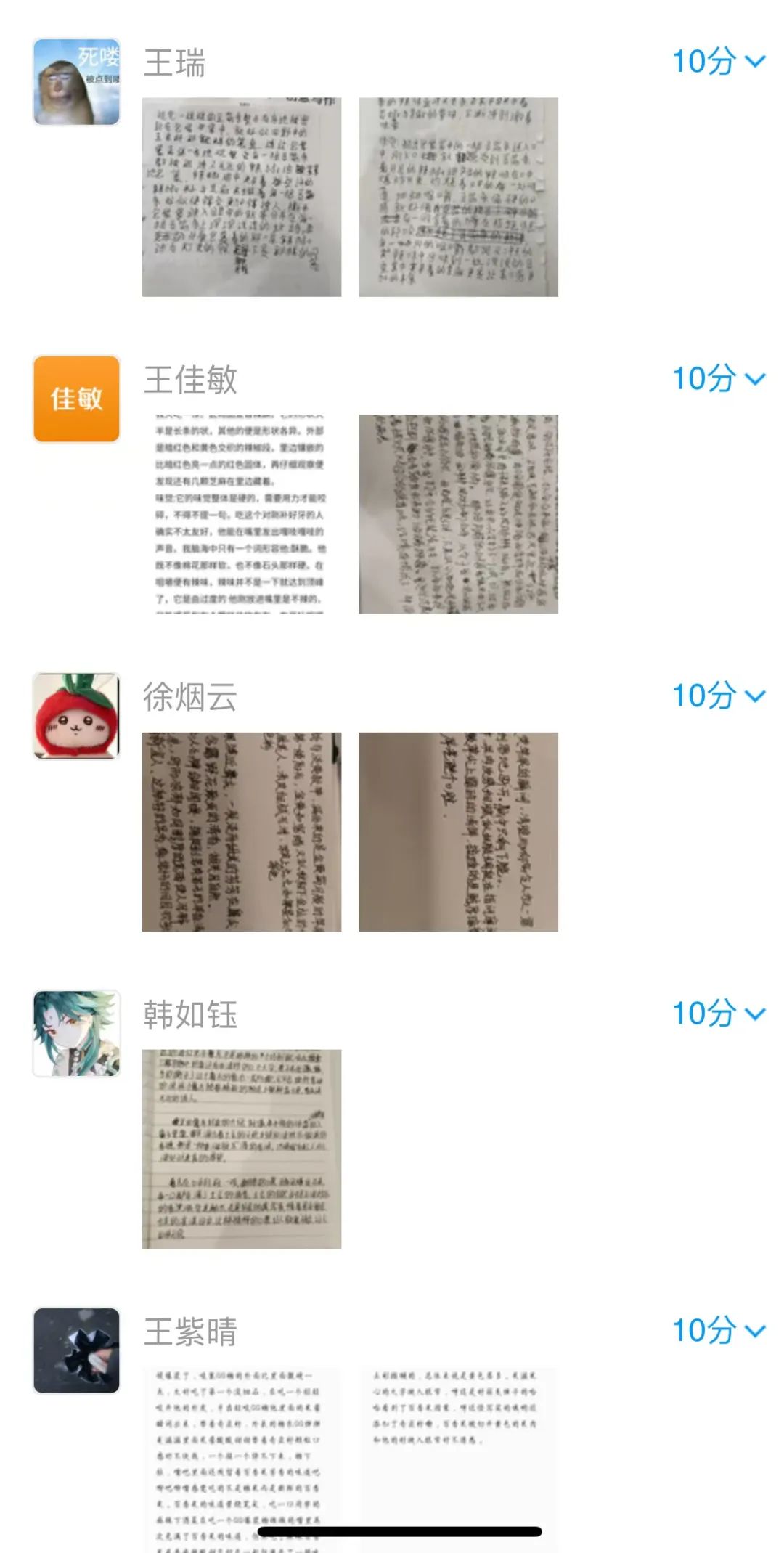Open 王佳敏's score dropdown showing 10分
Image resolution: width=784 pixels, height=1553 pixels.
coord(718,379)
